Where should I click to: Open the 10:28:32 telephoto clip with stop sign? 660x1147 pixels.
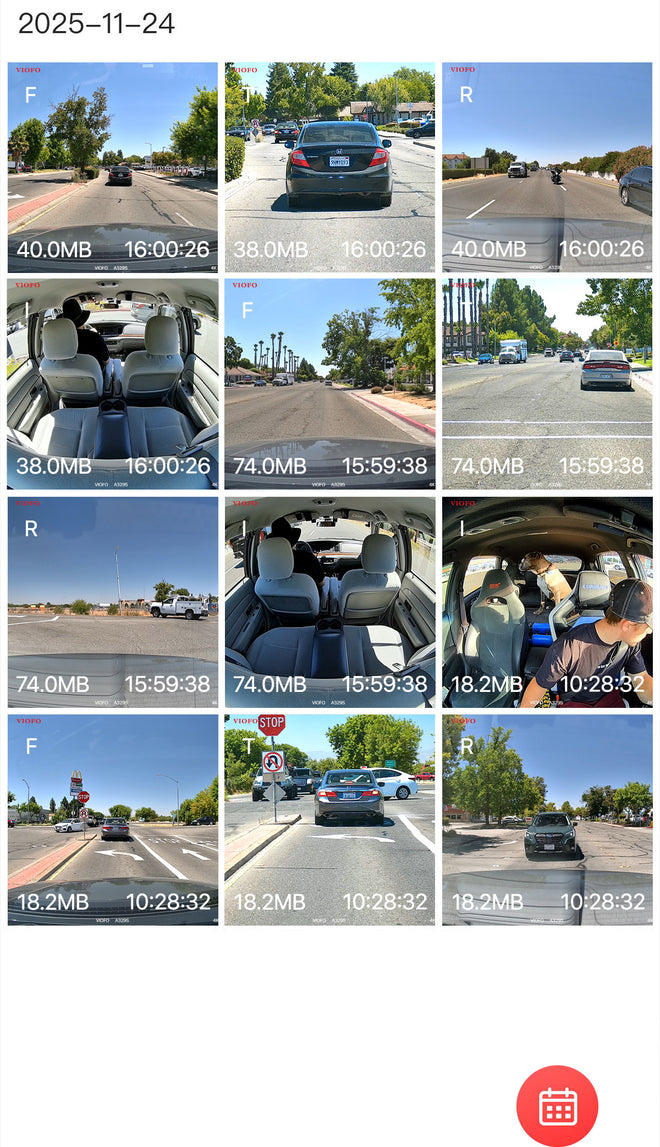pyautogui.click(x=330, y=819)
